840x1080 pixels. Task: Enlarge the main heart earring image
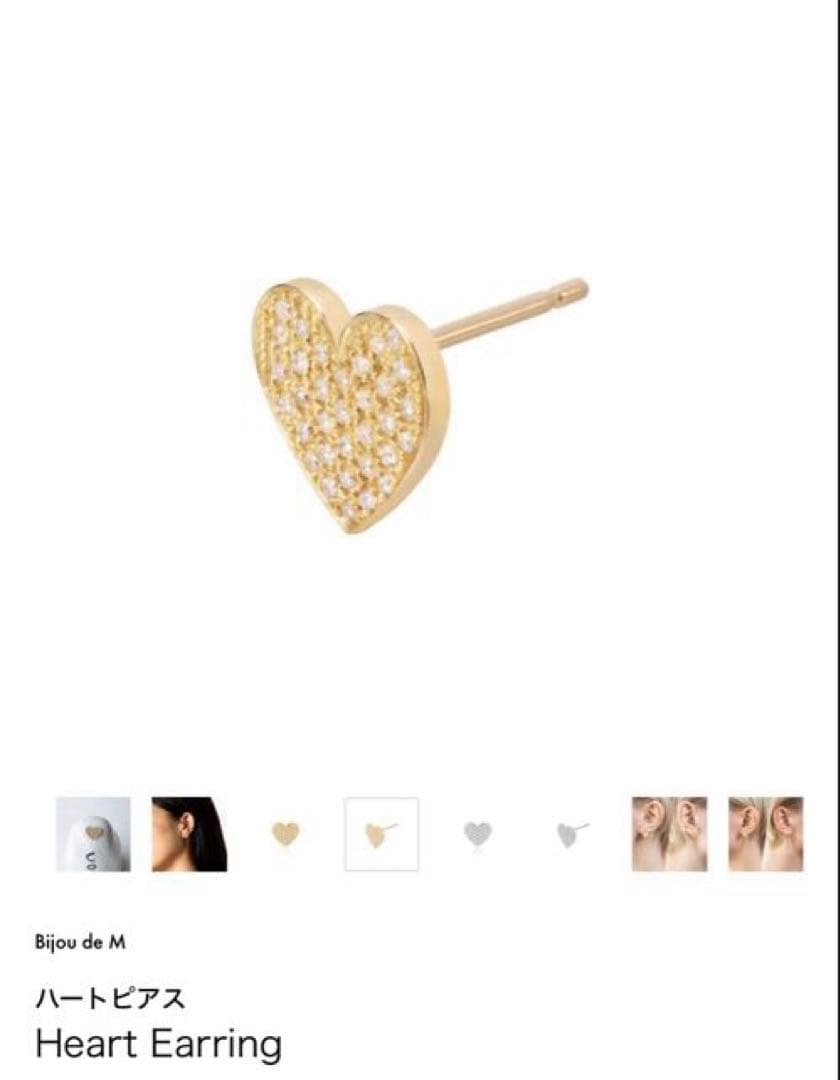(400, 400)
